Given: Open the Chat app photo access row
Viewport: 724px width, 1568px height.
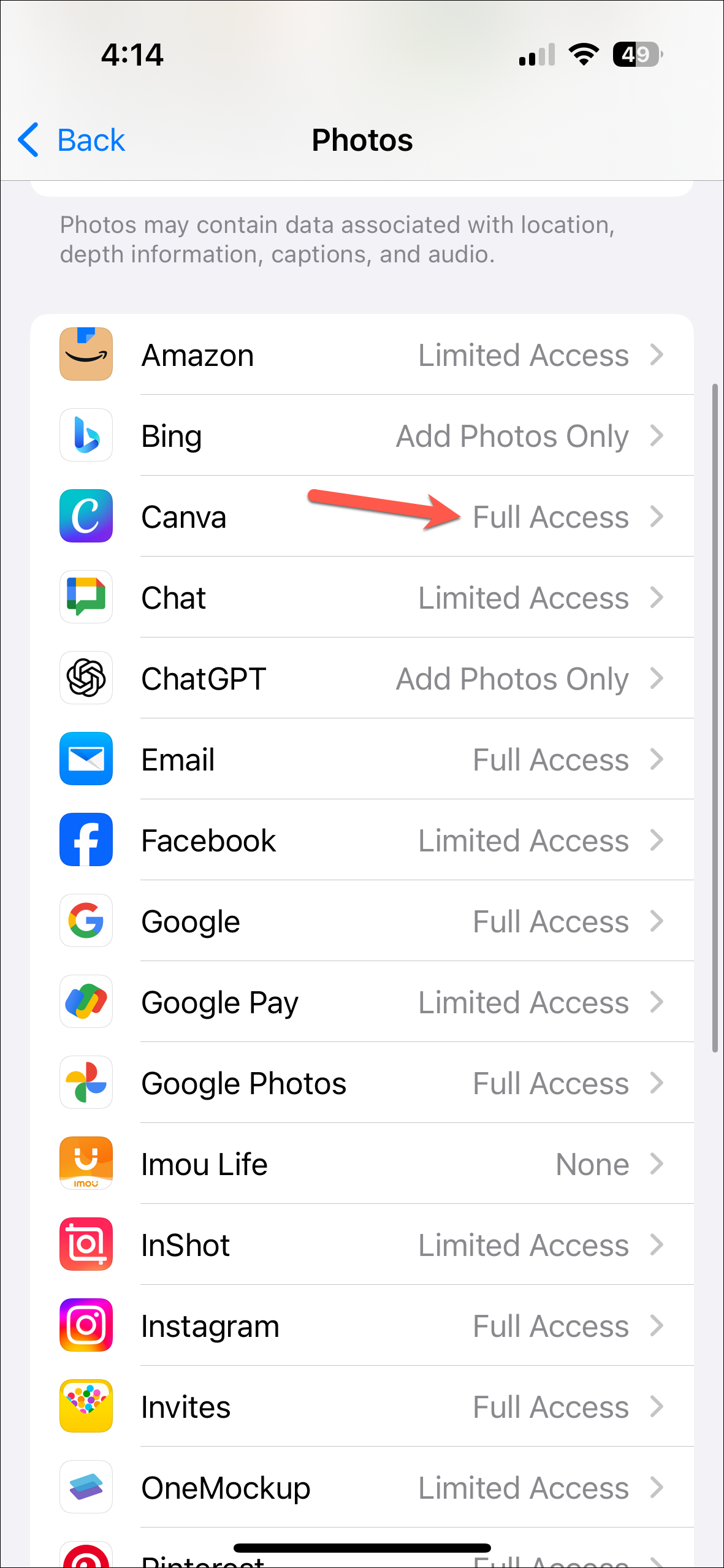Looking at the screenshot, I should 362,598.
